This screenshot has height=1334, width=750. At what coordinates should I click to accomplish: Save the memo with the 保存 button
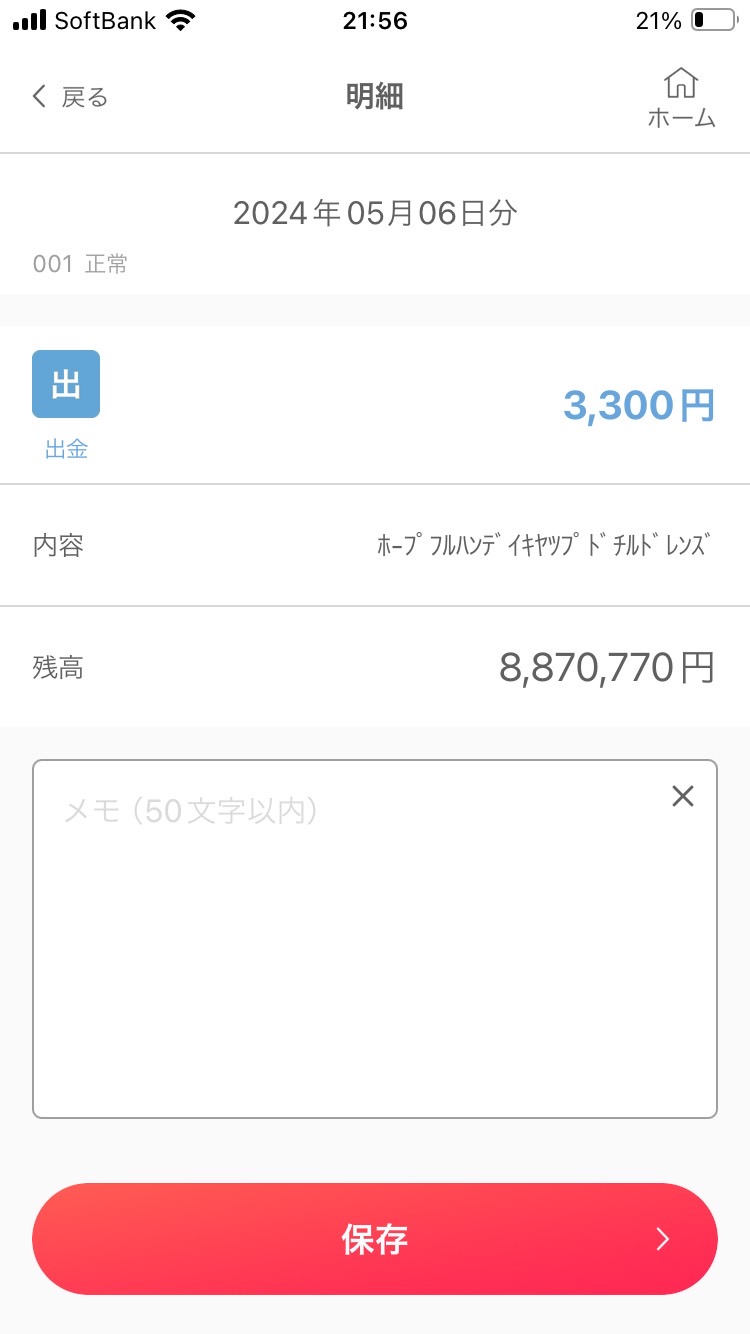[375, 1239]
